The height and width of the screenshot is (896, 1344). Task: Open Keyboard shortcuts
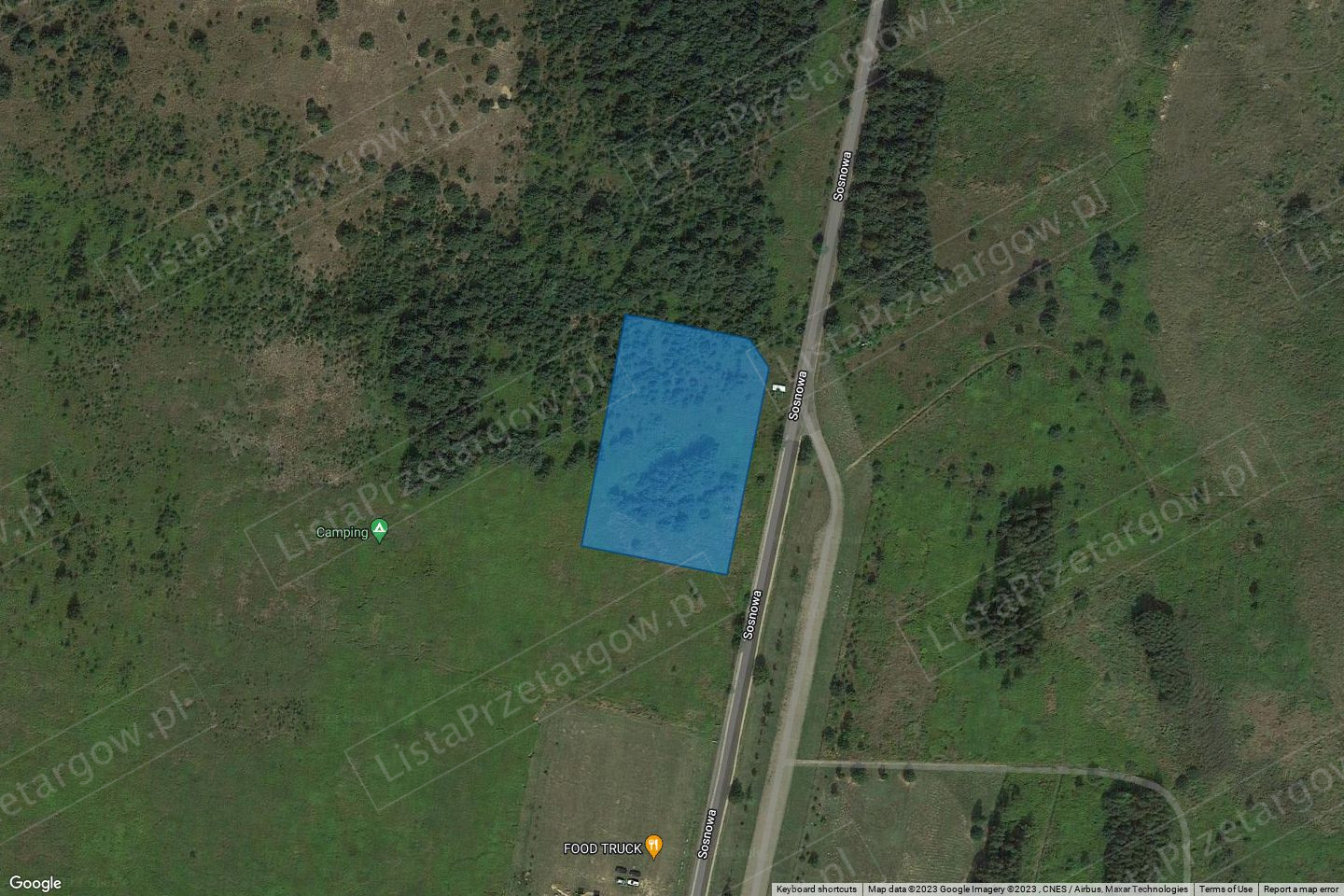[816, 889]
